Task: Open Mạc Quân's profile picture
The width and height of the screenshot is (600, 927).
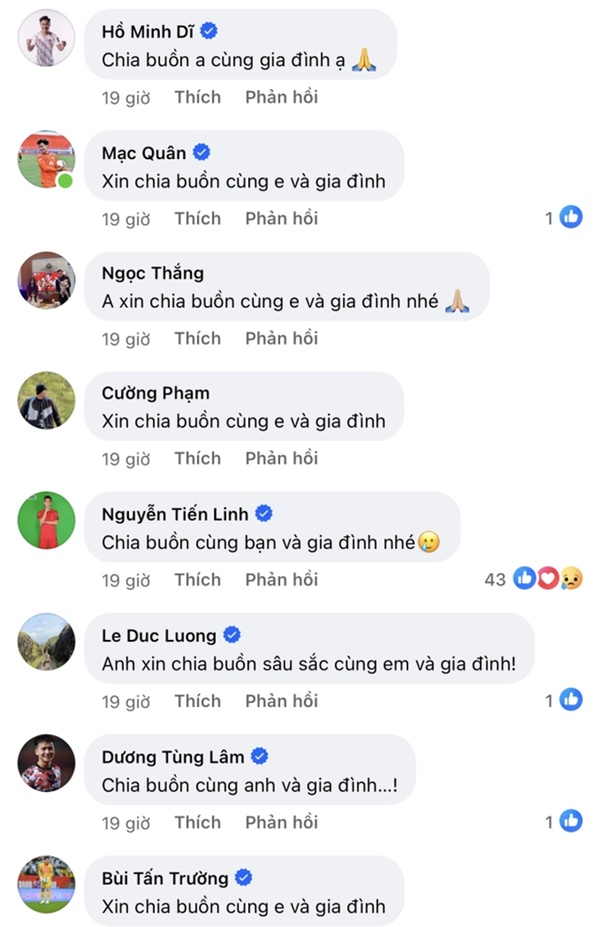Action: tap(46, 159)
